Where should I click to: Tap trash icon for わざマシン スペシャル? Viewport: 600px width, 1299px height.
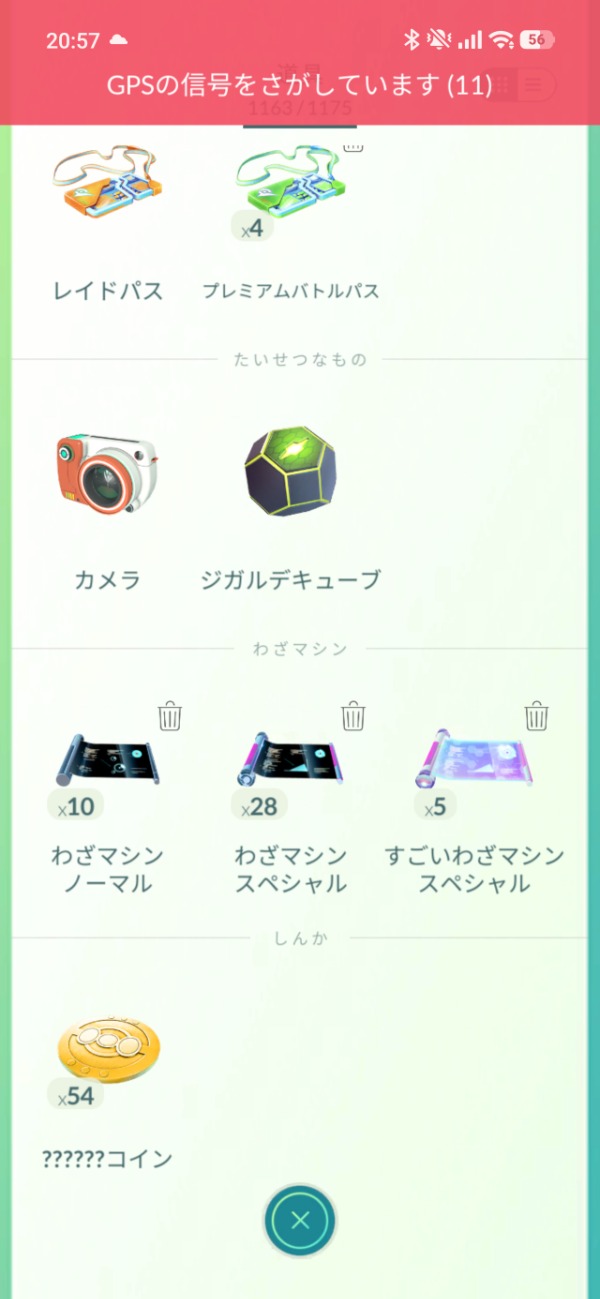(353, 716)
